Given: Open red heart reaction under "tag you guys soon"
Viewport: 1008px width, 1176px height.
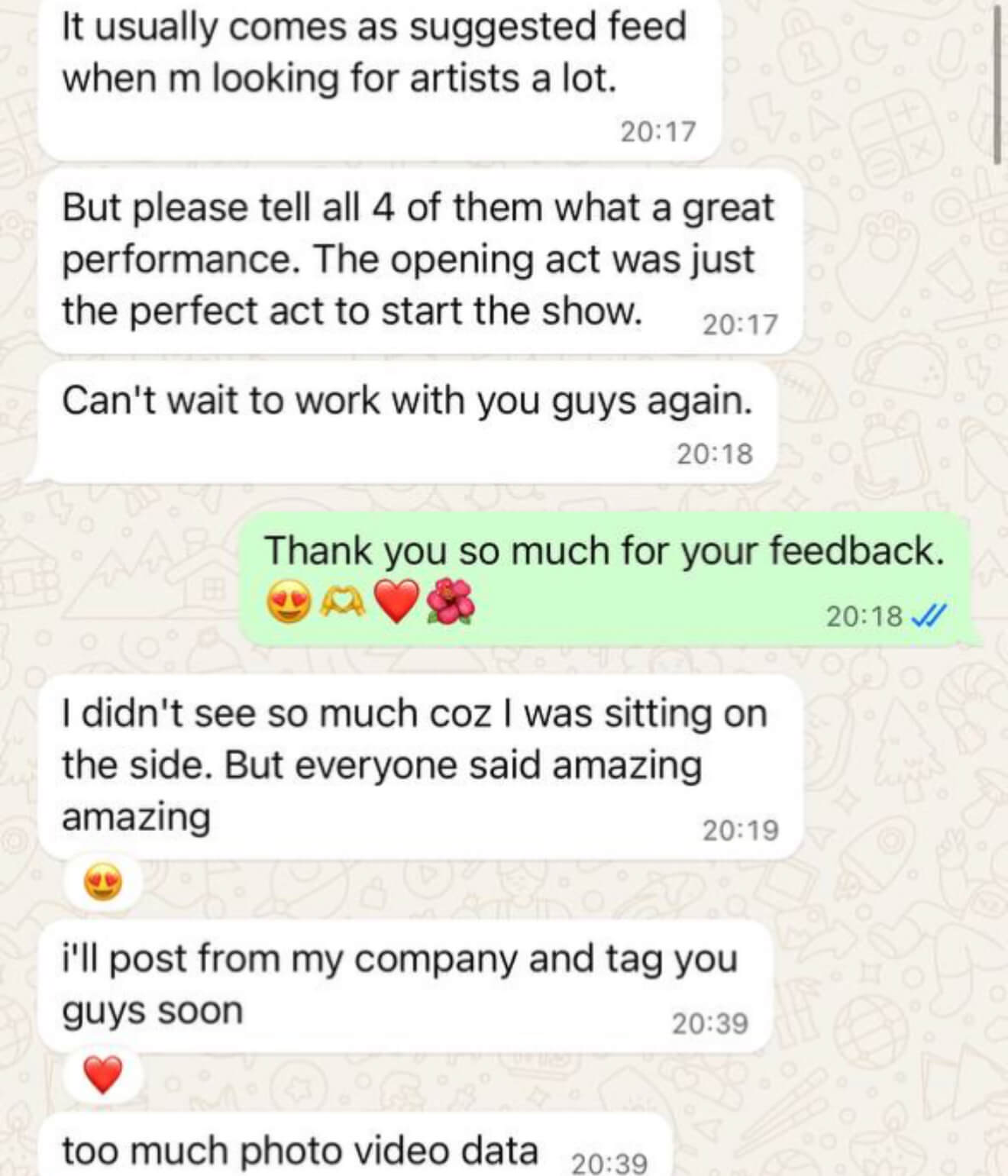Looking at the screenshot, I should click(103, 1075).
